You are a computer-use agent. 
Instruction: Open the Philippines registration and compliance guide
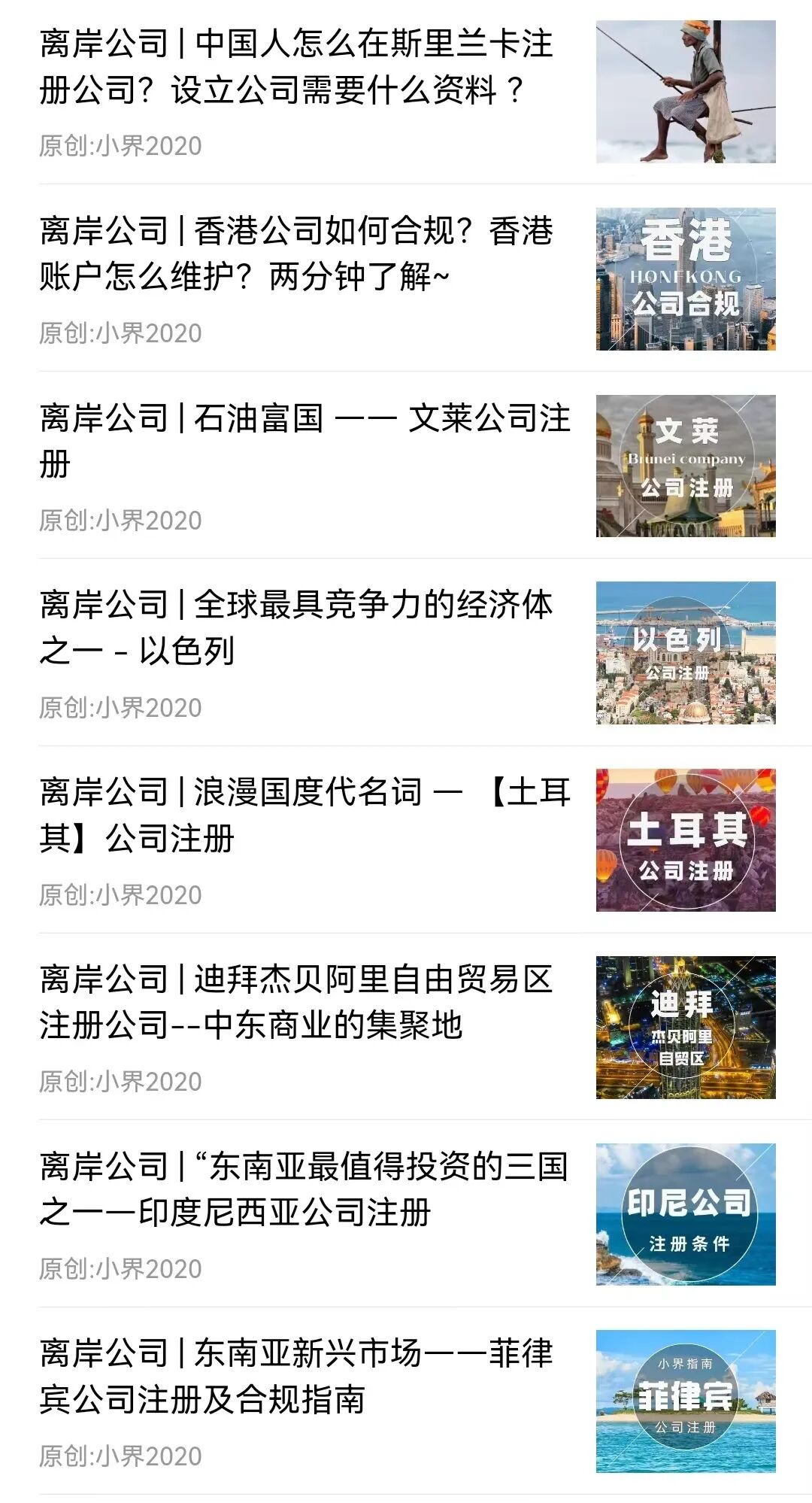coord(296,1376)
